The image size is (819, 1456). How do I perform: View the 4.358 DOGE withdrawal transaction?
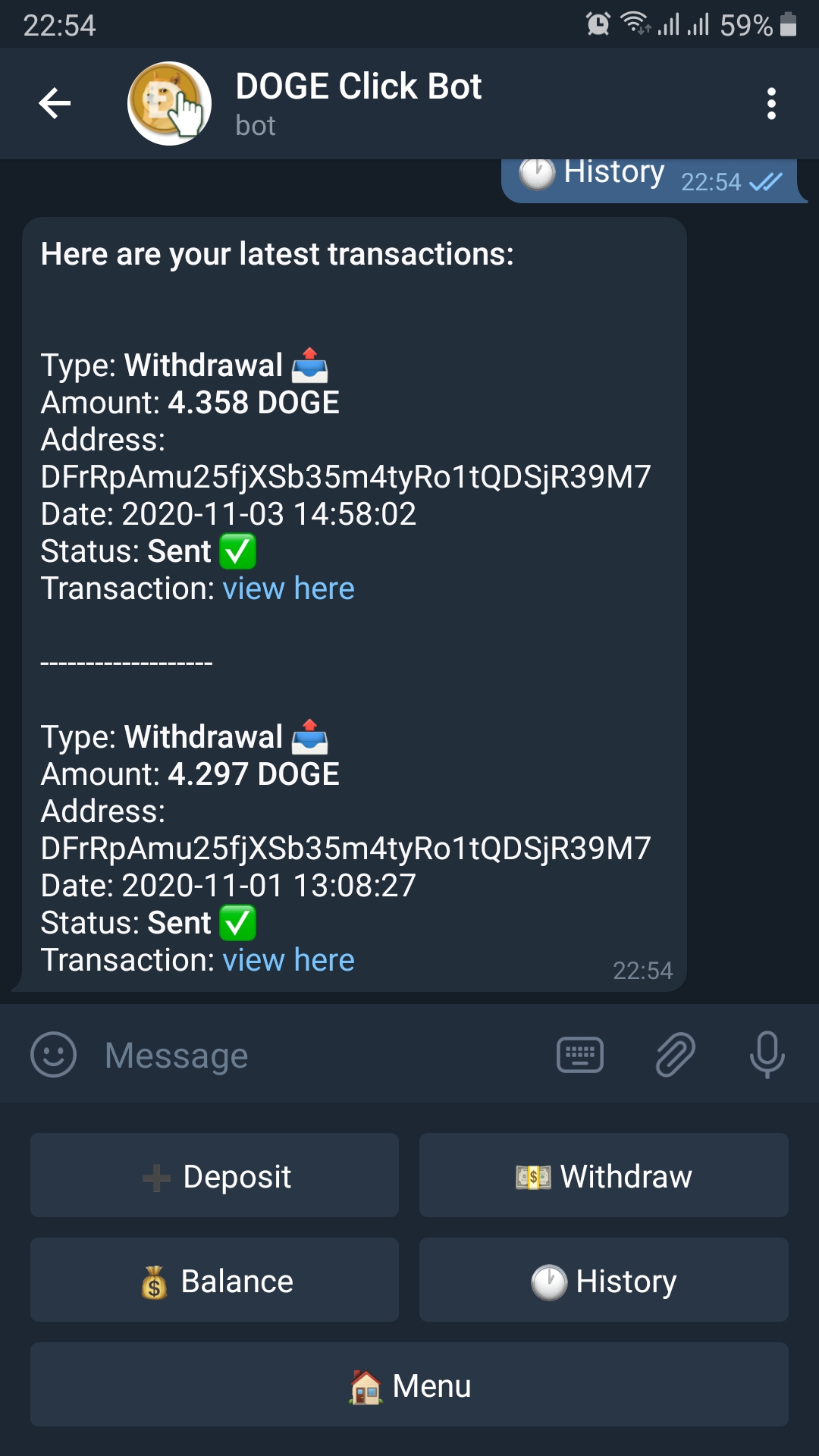pos(288,589)
